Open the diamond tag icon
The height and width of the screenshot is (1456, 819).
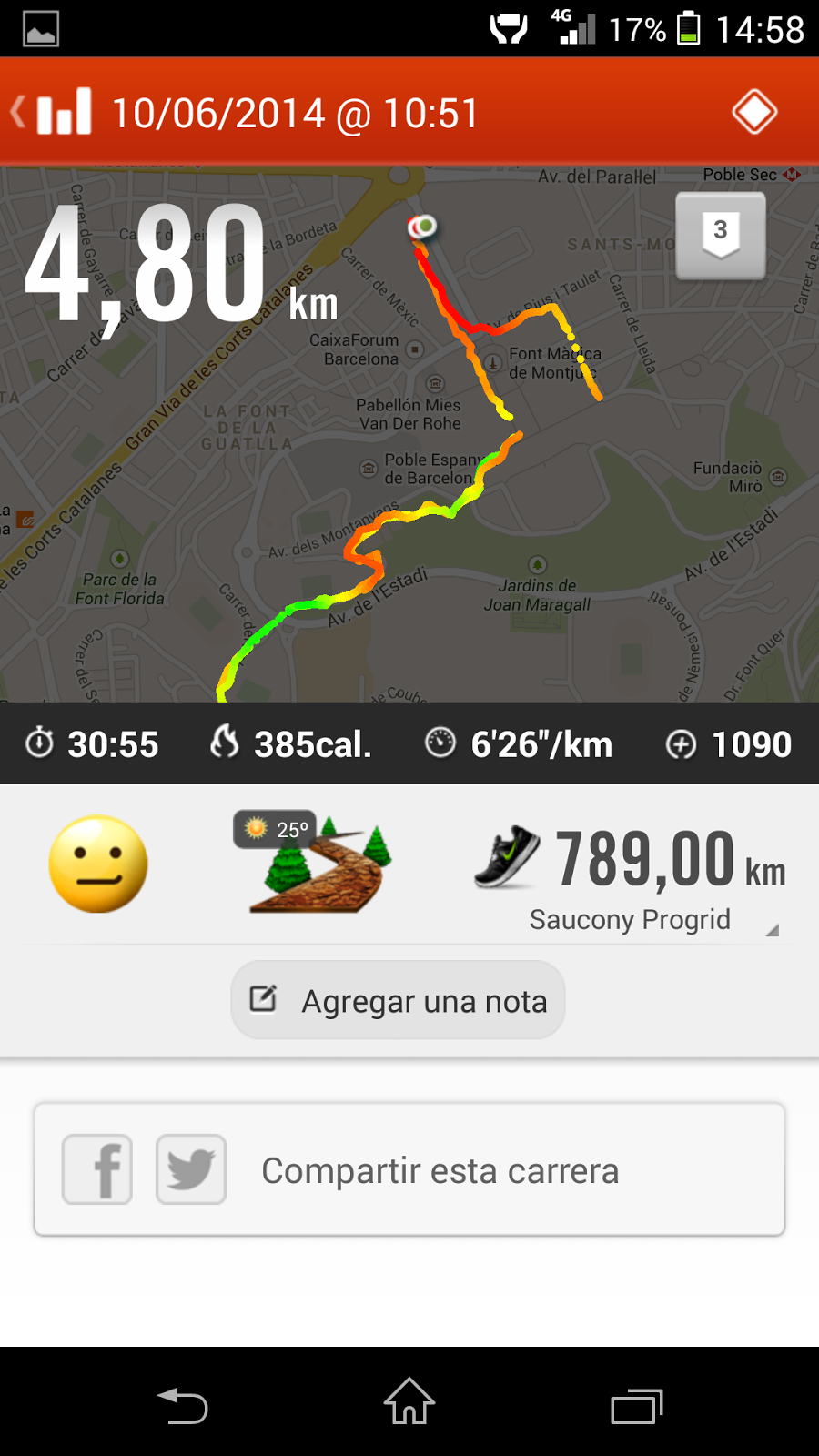[x=754, y=113]
